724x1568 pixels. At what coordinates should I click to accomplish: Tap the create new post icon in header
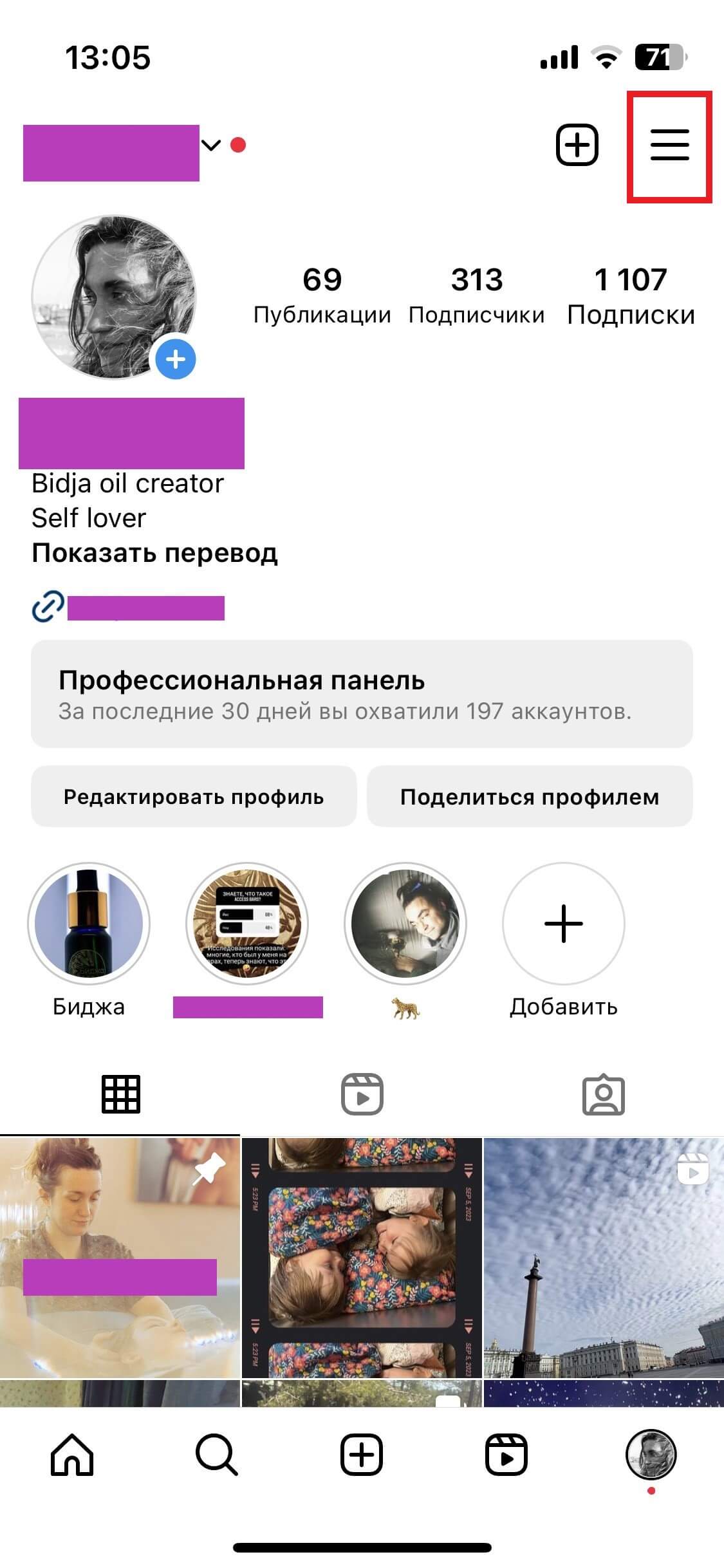tap(577, 145)
